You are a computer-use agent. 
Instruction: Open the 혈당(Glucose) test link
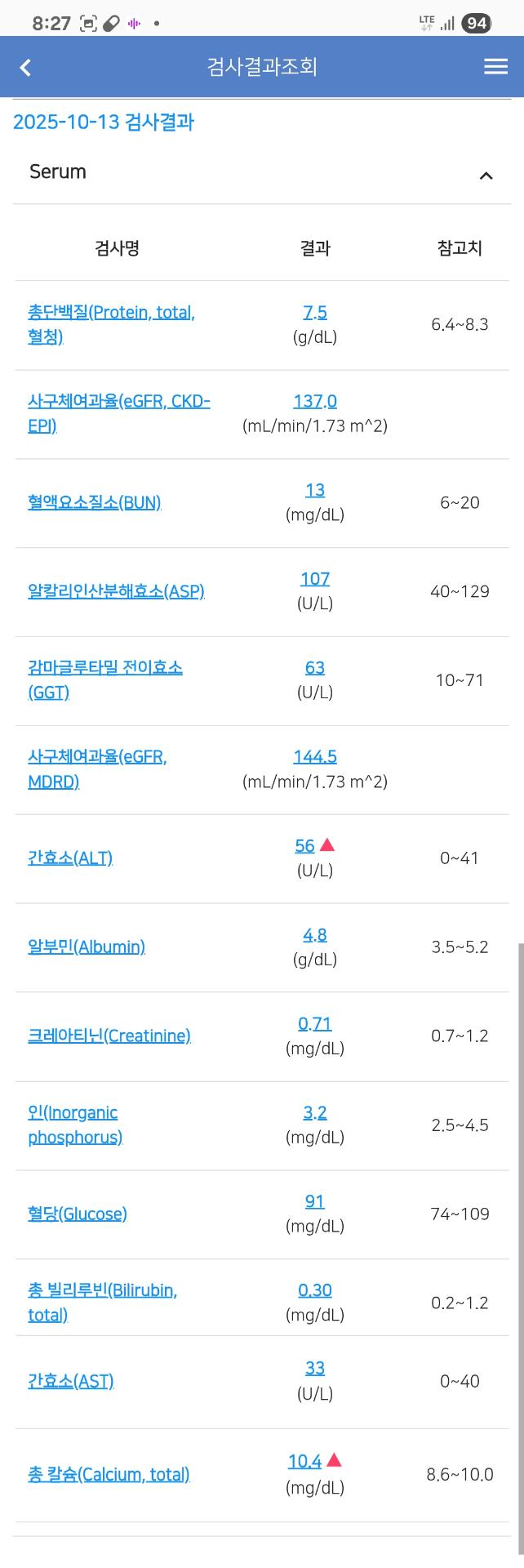(x=78, y=1214)
